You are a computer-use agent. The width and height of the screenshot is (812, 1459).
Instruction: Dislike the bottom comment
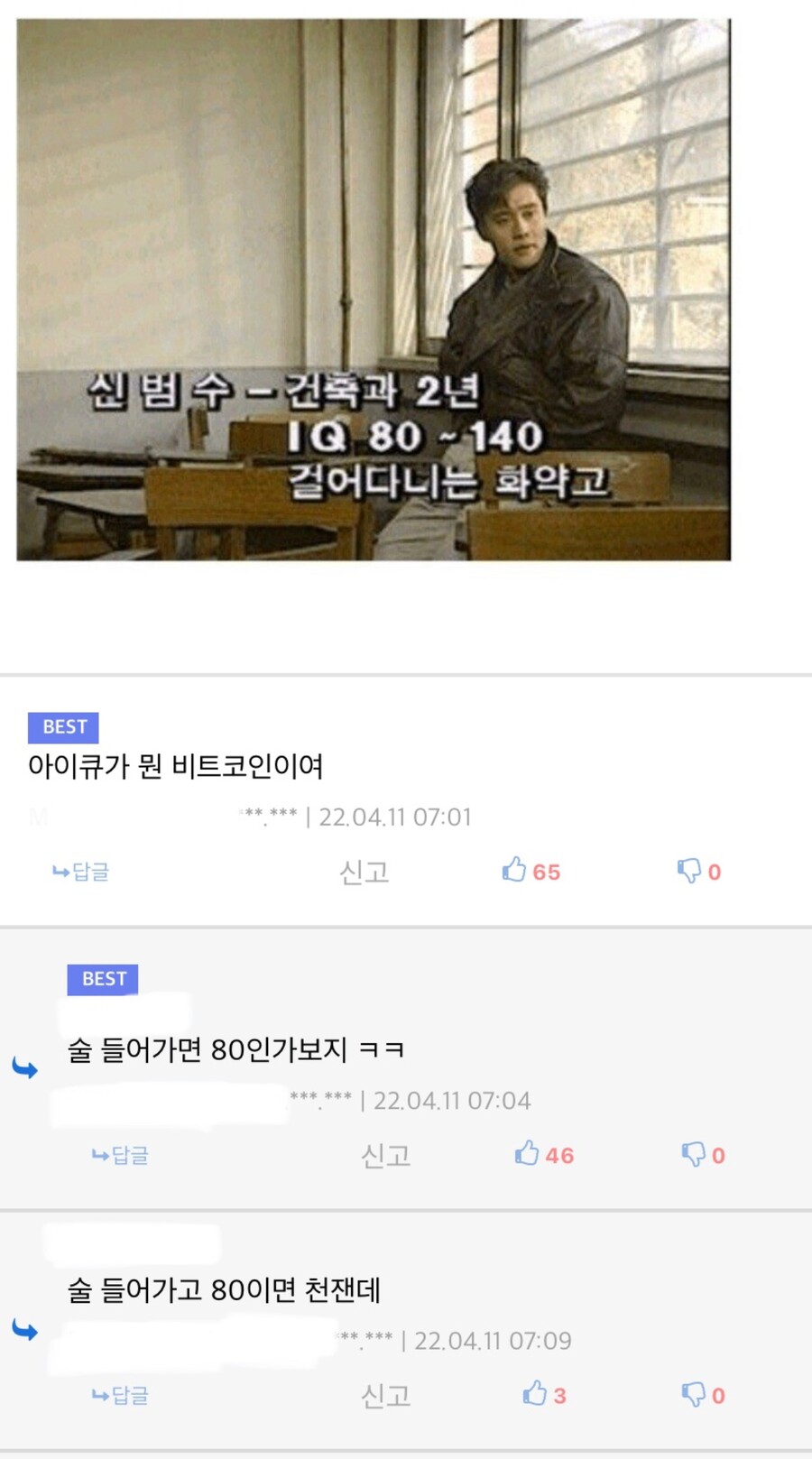click(x=702, y=1394)
